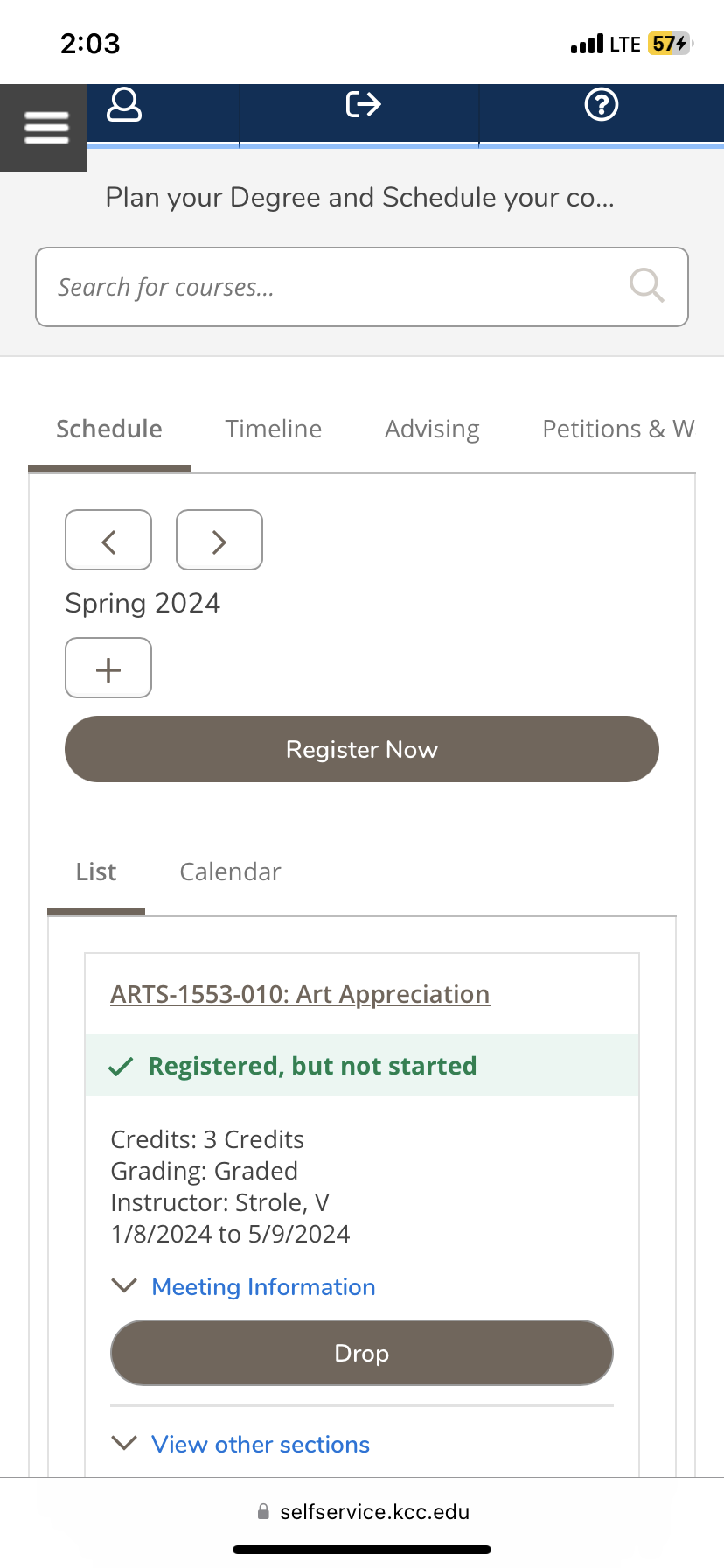Expand Meeting Information

click(x=263, y=1286)
